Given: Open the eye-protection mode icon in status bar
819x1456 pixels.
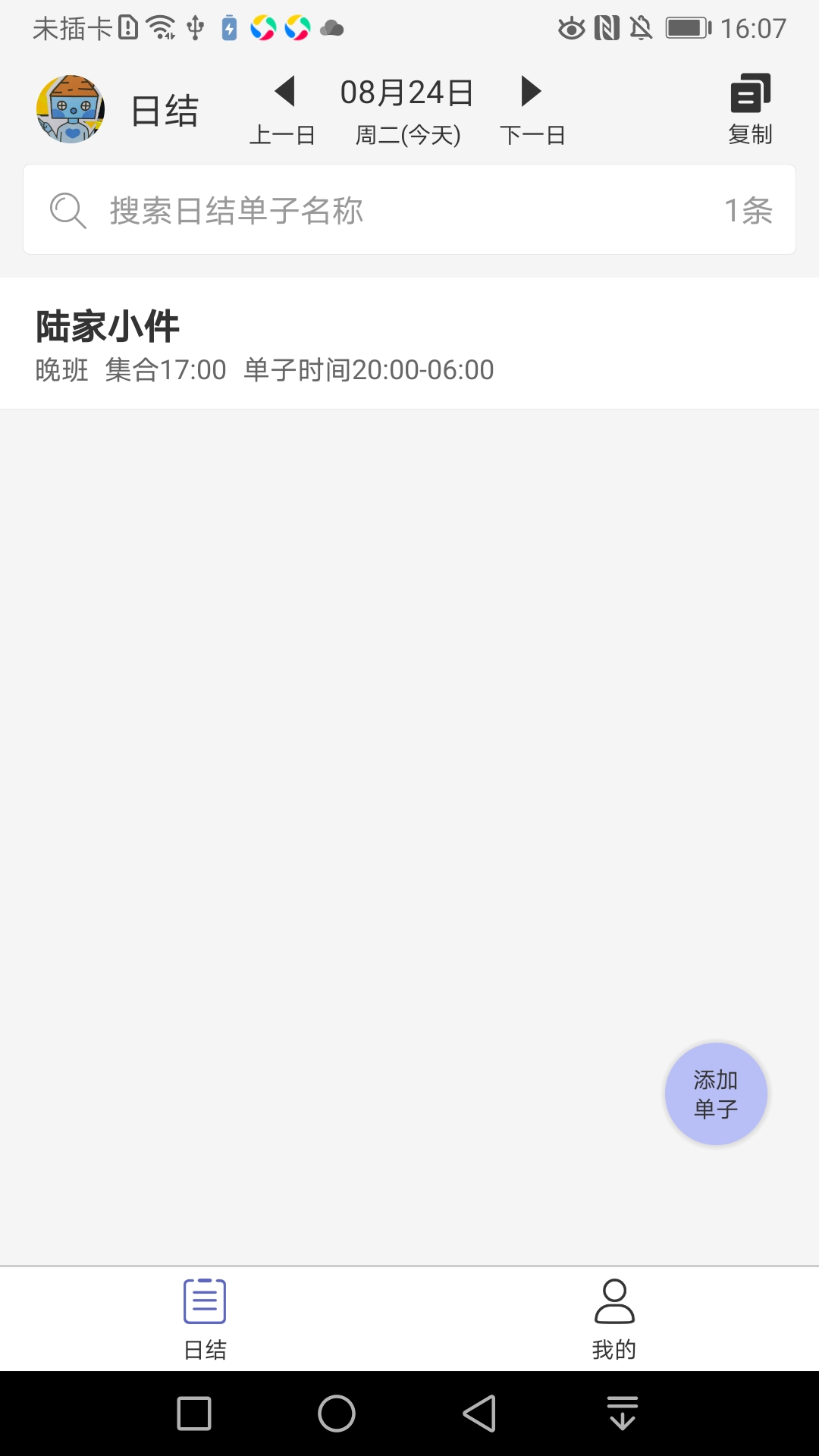Looking at the screenshot, I should [x=568, y=27].
